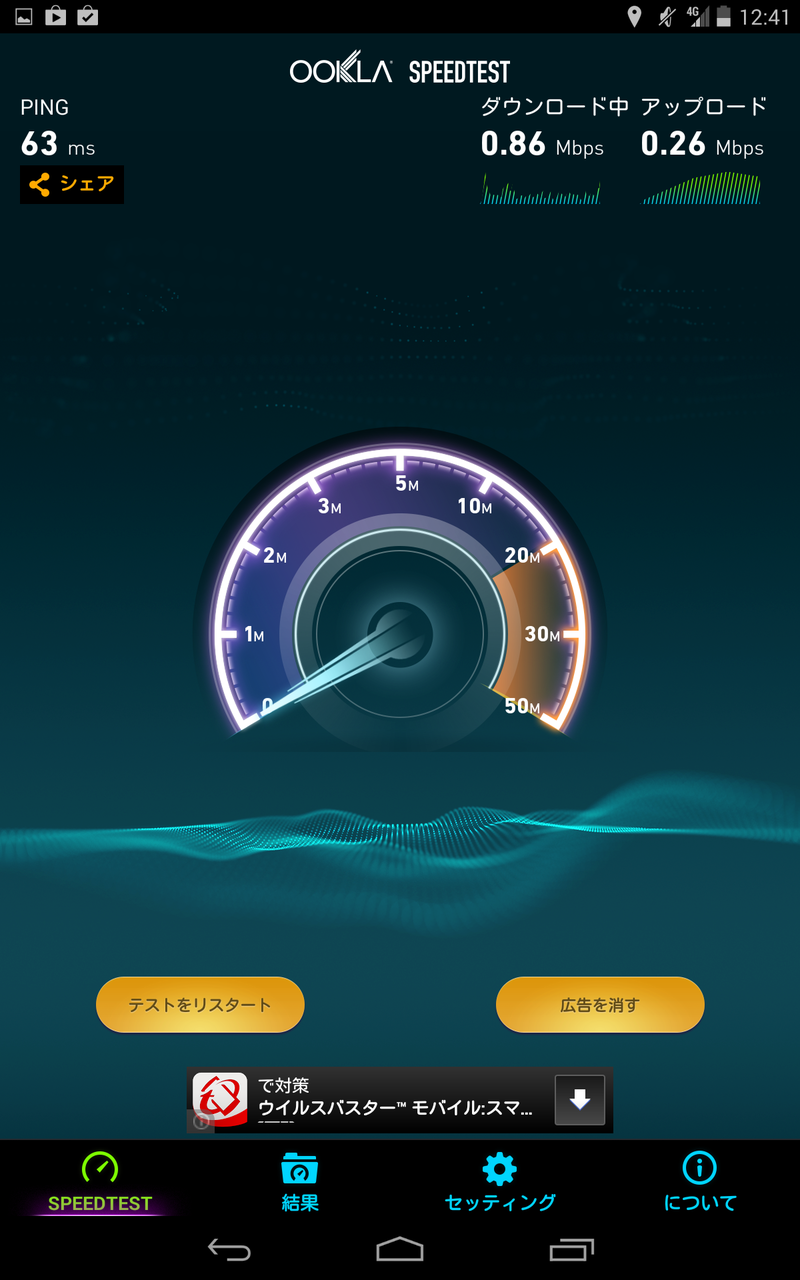Go back with the system back button
800x1280 pixels.
tap(229, 1249)
